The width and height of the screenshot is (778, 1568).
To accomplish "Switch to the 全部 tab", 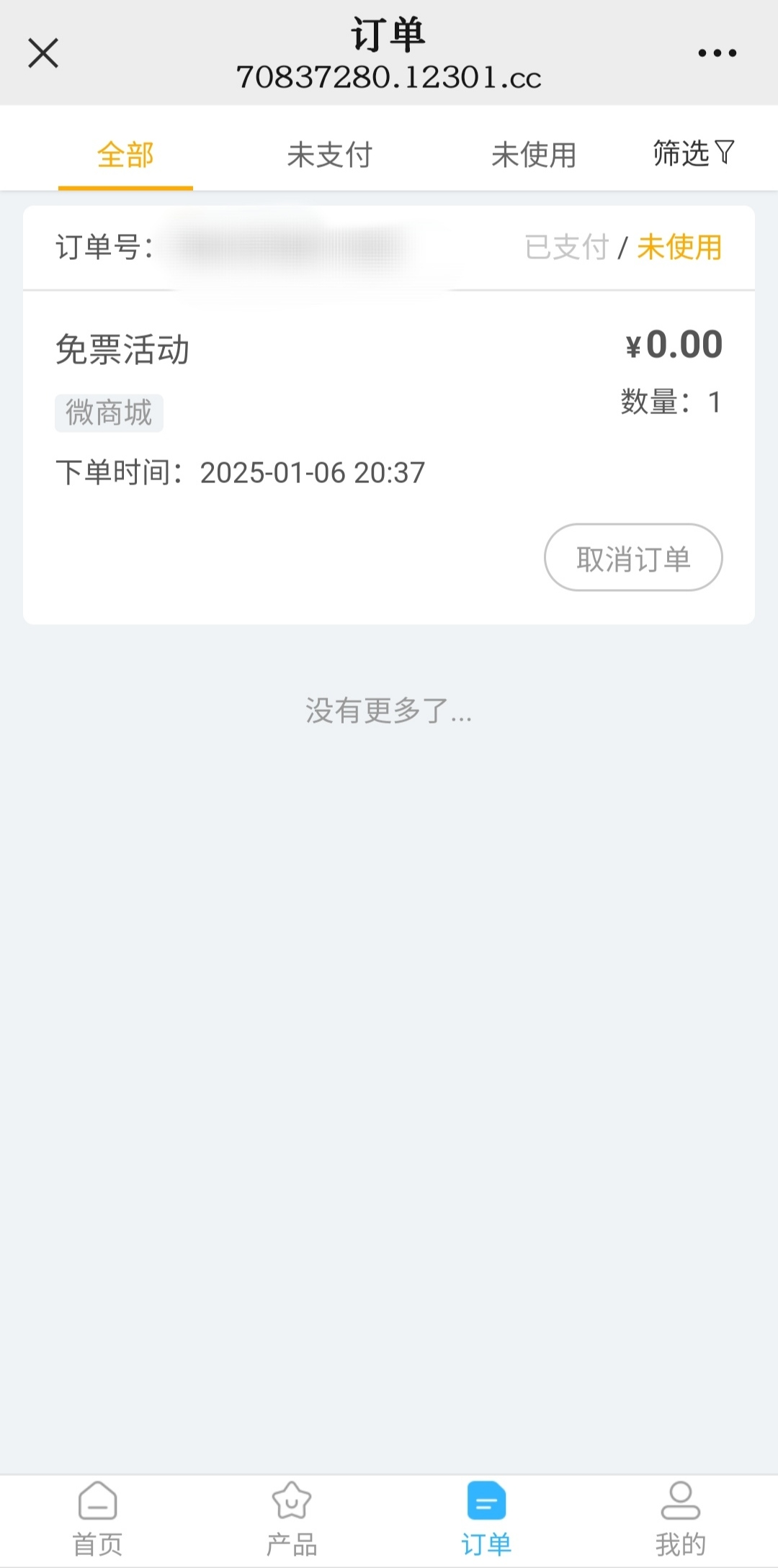I will tap(125, 155).
